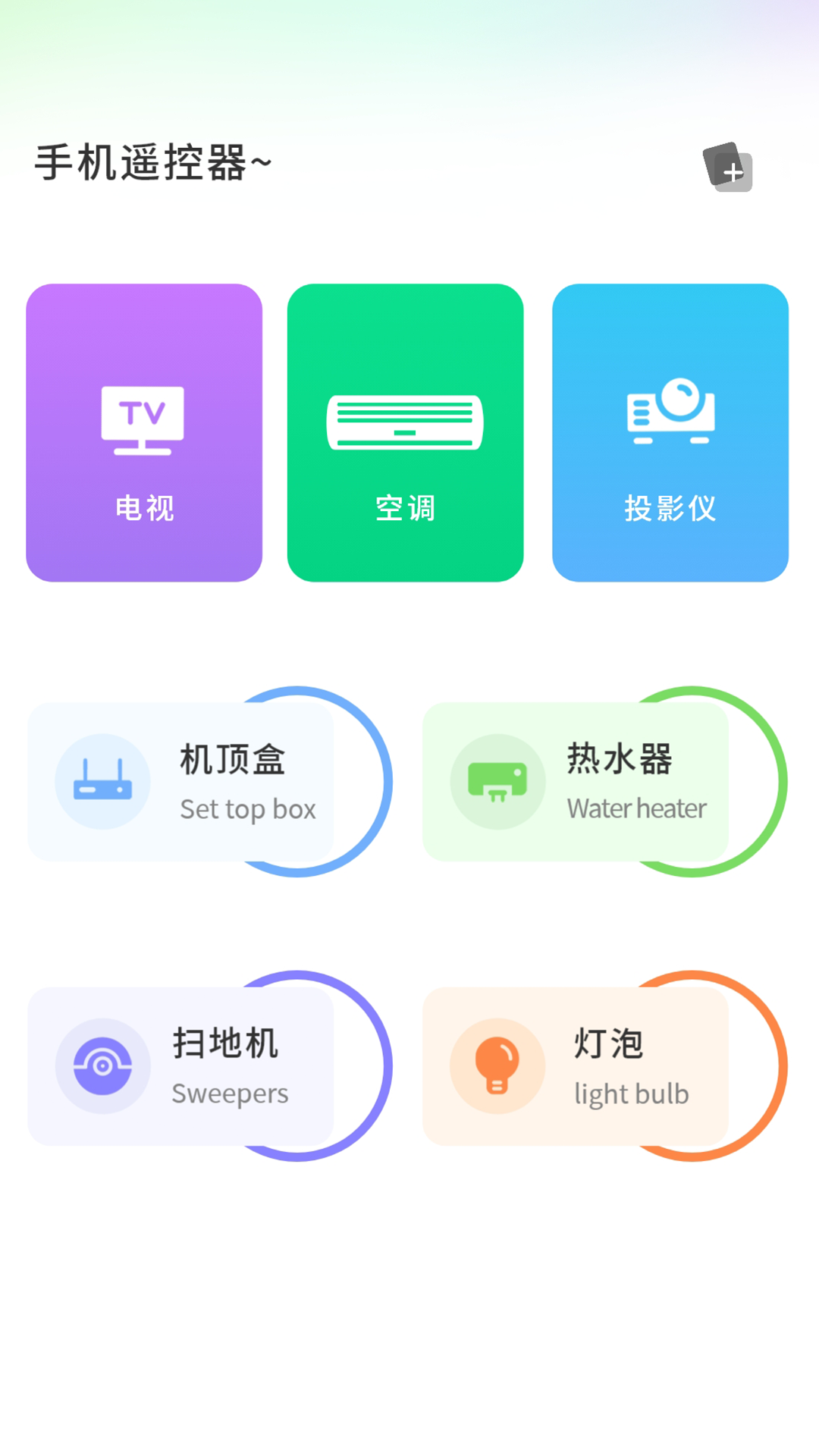Select the air conditioner icon on 空调 card
The height and width of the screenshot is (1456, 819).
click(406, 419)
